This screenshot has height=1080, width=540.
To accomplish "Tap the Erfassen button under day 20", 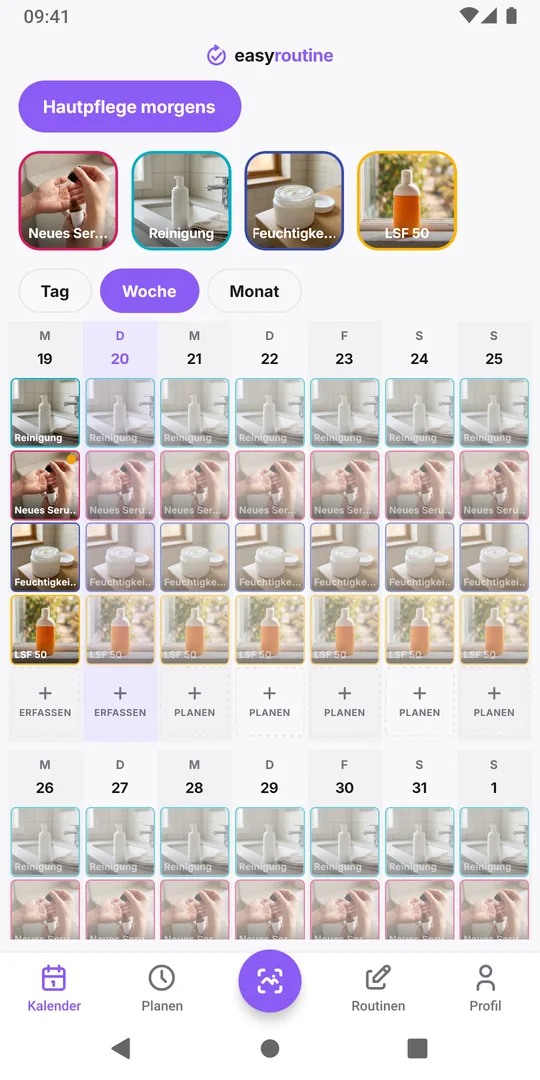I will [120, 701].
